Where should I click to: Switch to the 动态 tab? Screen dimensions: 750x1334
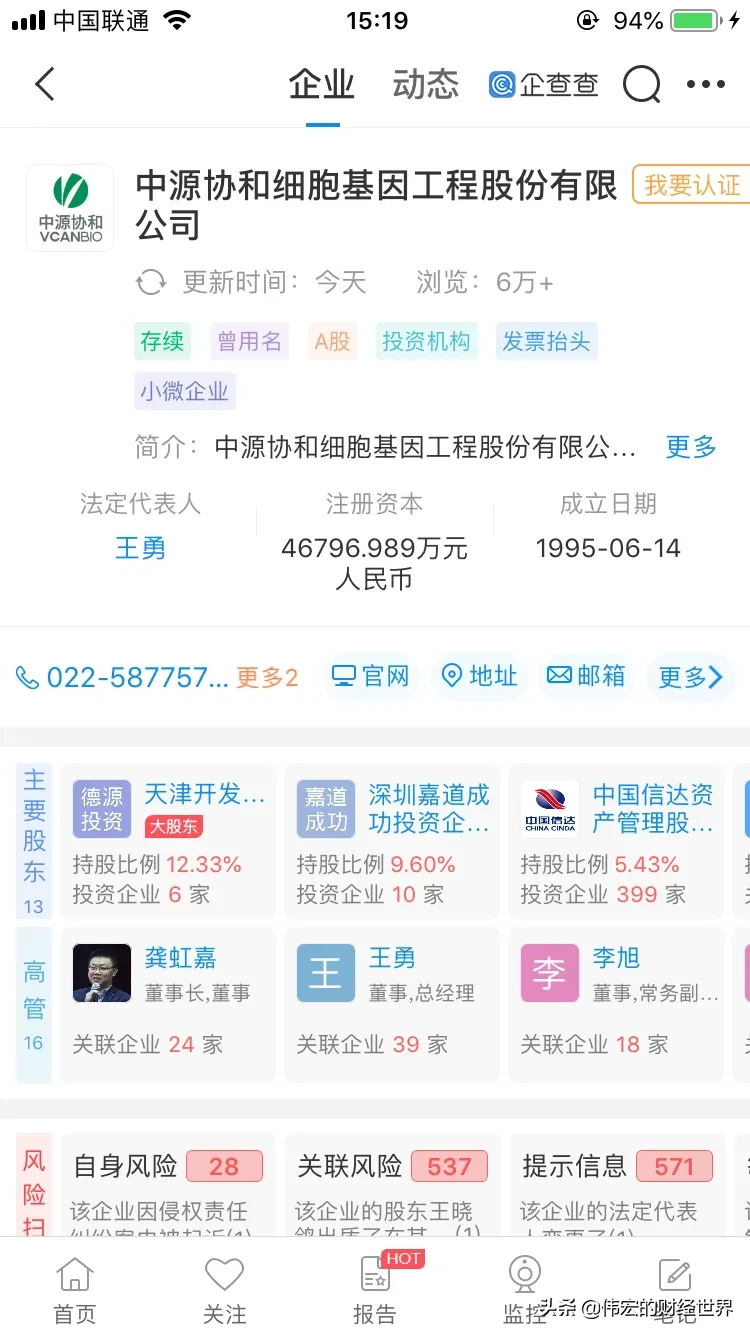(426, 84)
